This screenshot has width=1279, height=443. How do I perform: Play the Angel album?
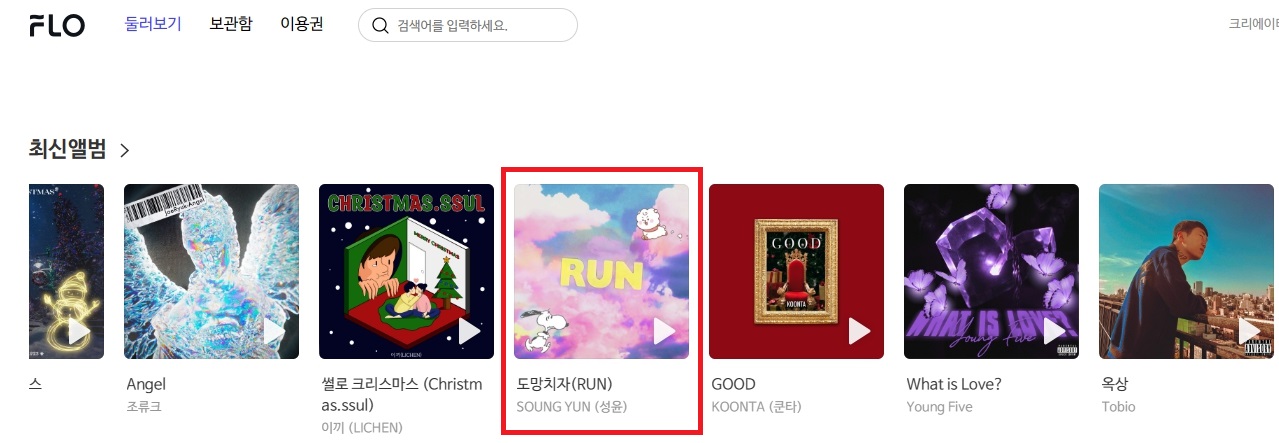pos(274,331)
